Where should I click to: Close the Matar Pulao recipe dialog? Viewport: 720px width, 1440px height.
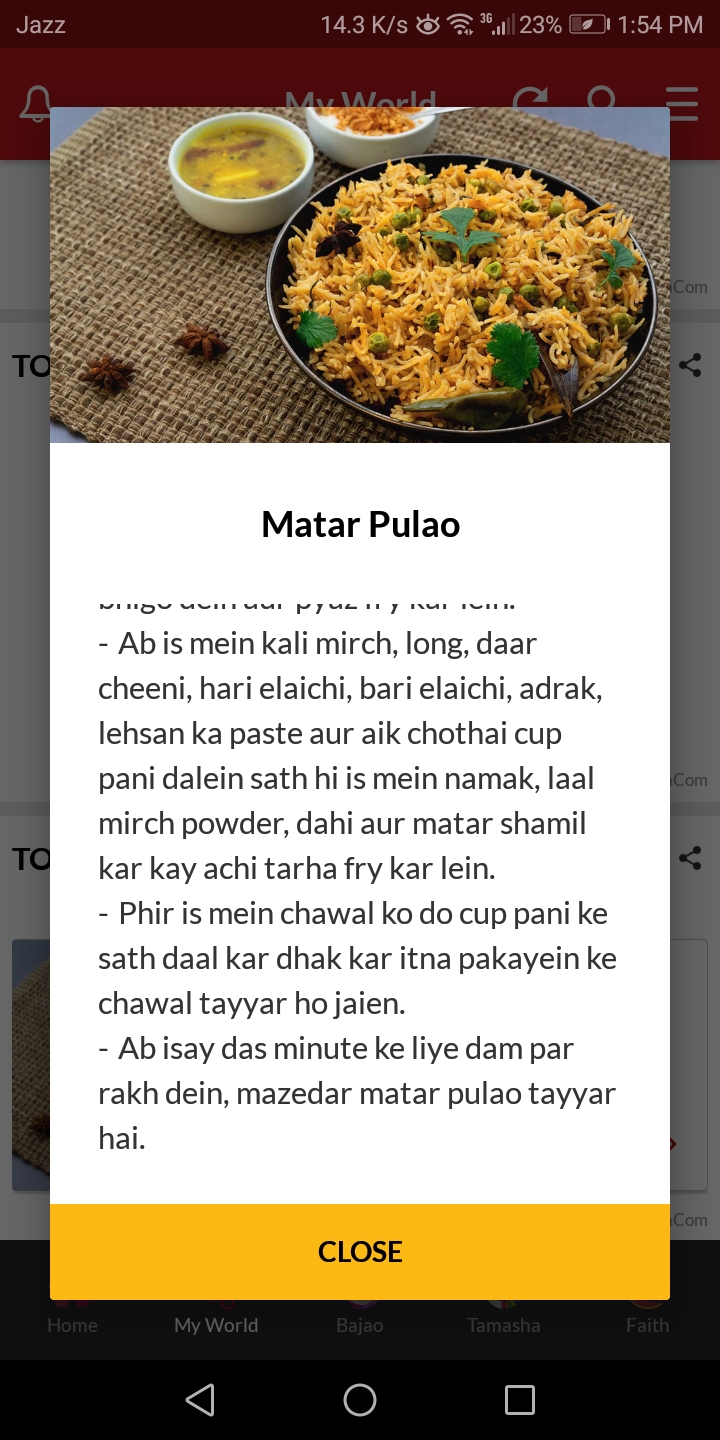[x=360, y=1251]
